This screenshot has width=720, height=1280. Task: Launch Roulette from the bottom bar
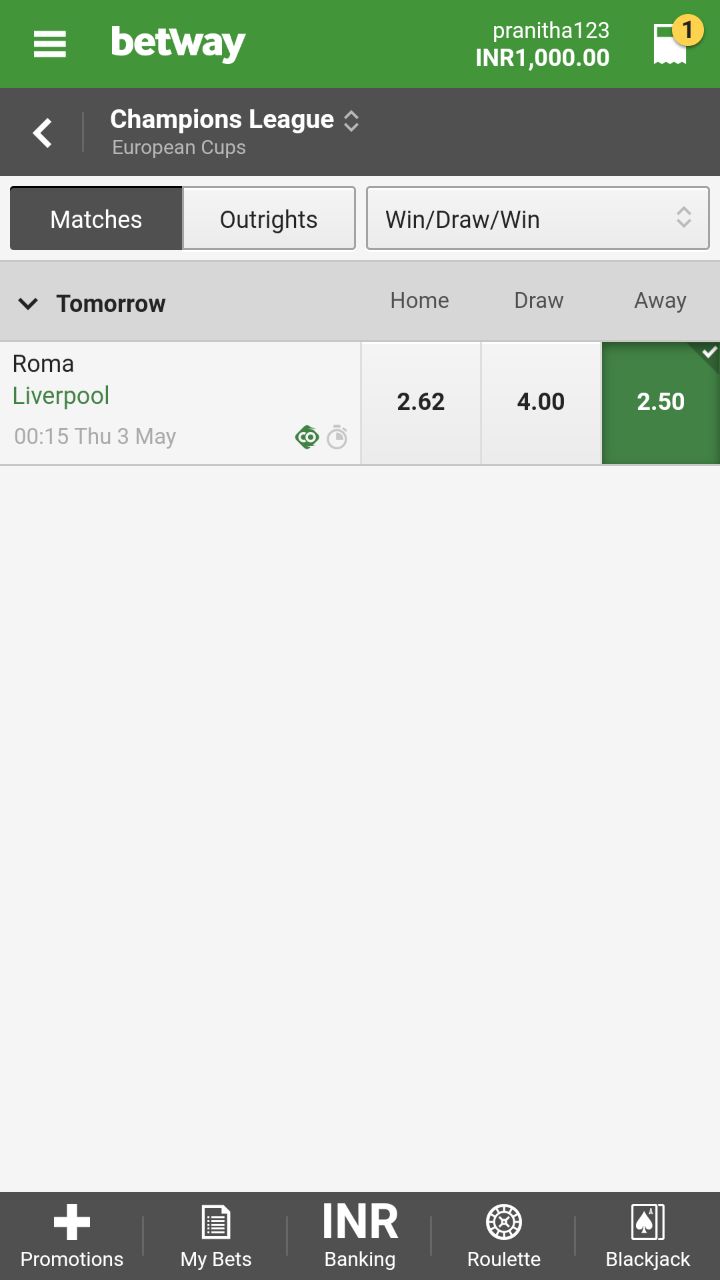[504, 1236]
